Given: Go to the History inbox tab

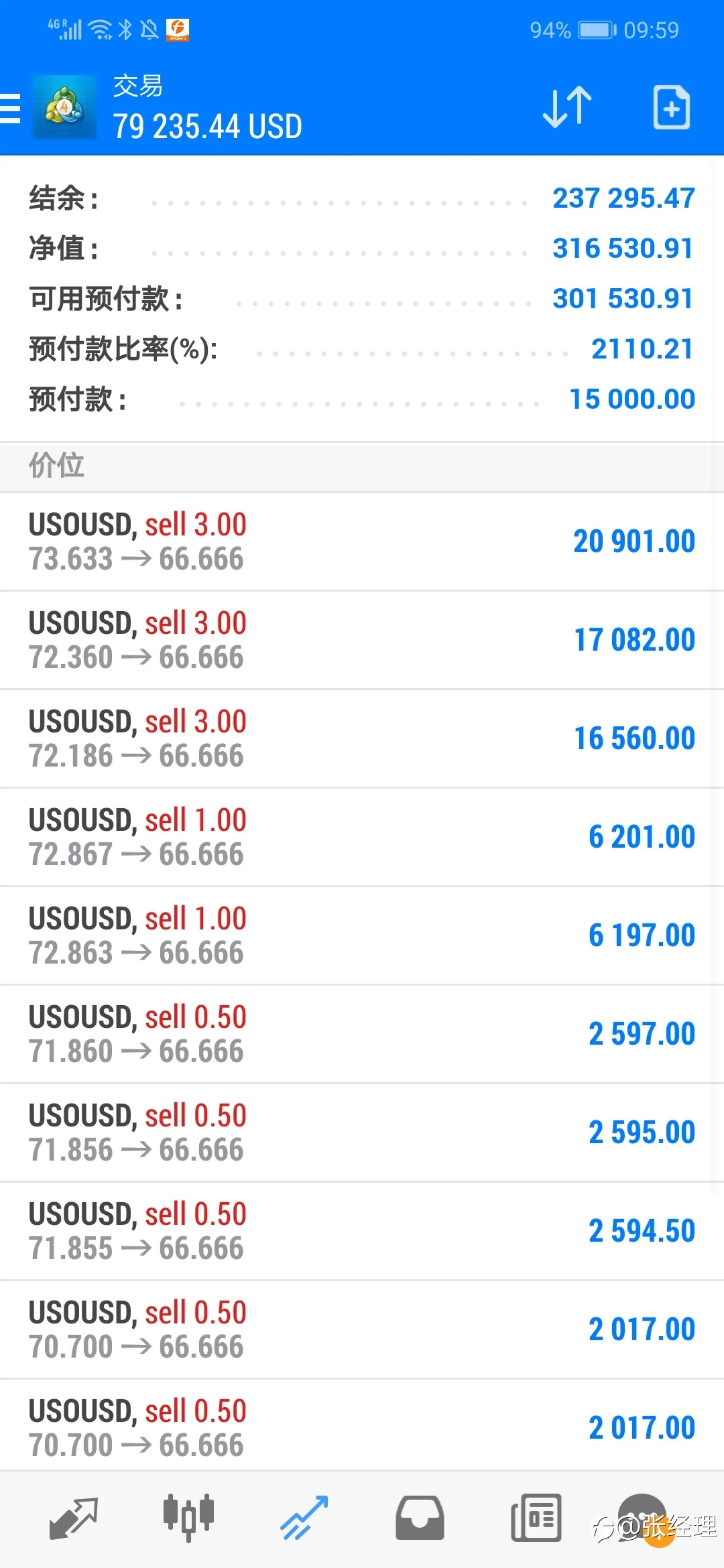Looking at the screenshot, I should (420, 1518).
